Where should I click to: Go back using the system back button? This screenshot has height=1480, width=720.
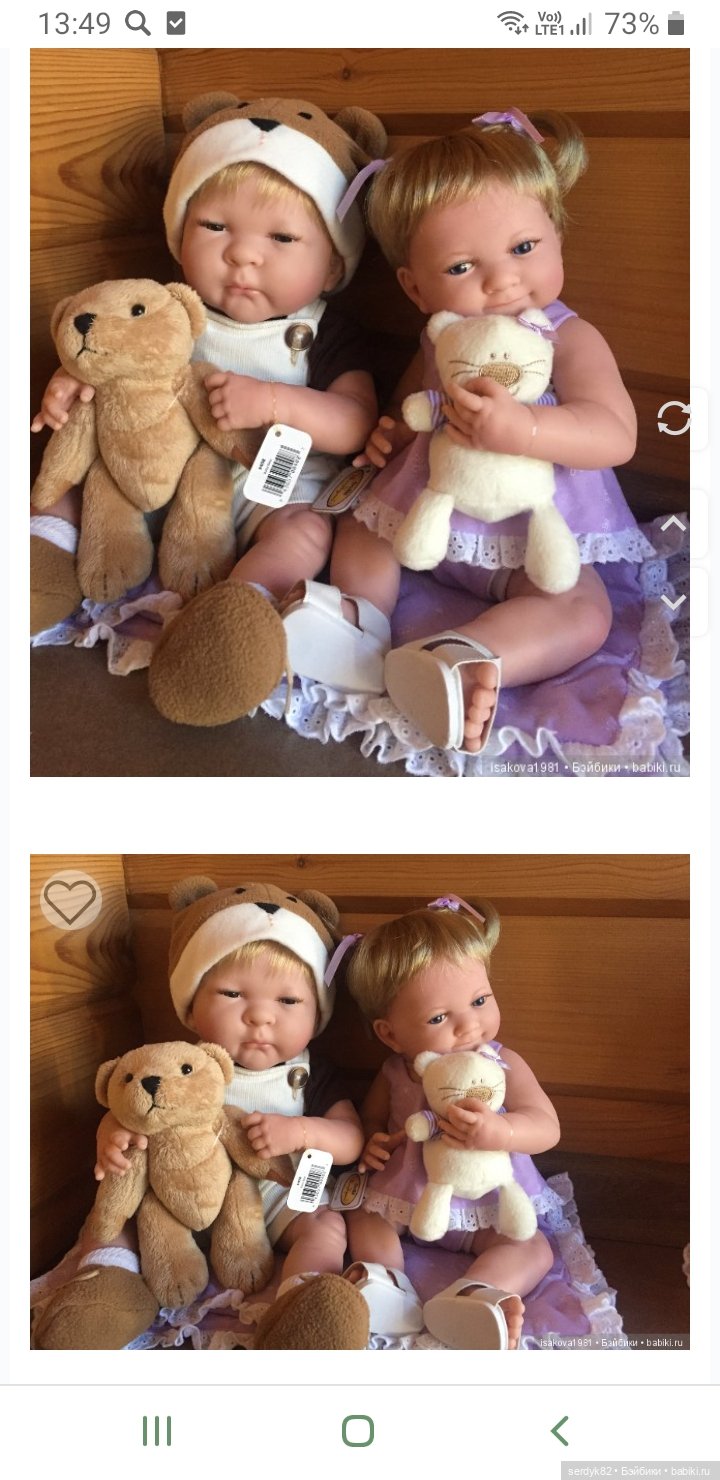pos(560,1431)
